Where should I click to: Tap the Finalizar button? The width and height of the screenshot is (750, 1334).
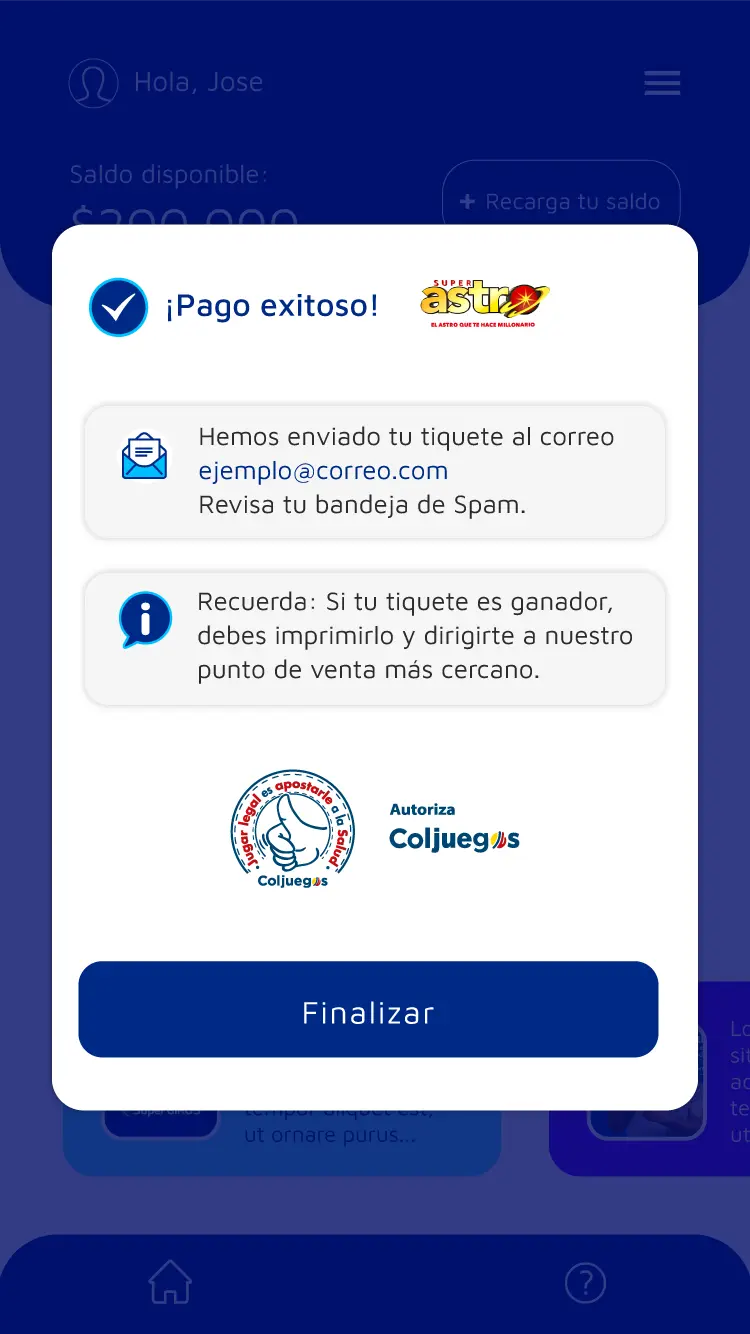pyautogui.click(x=368, y=1009)
